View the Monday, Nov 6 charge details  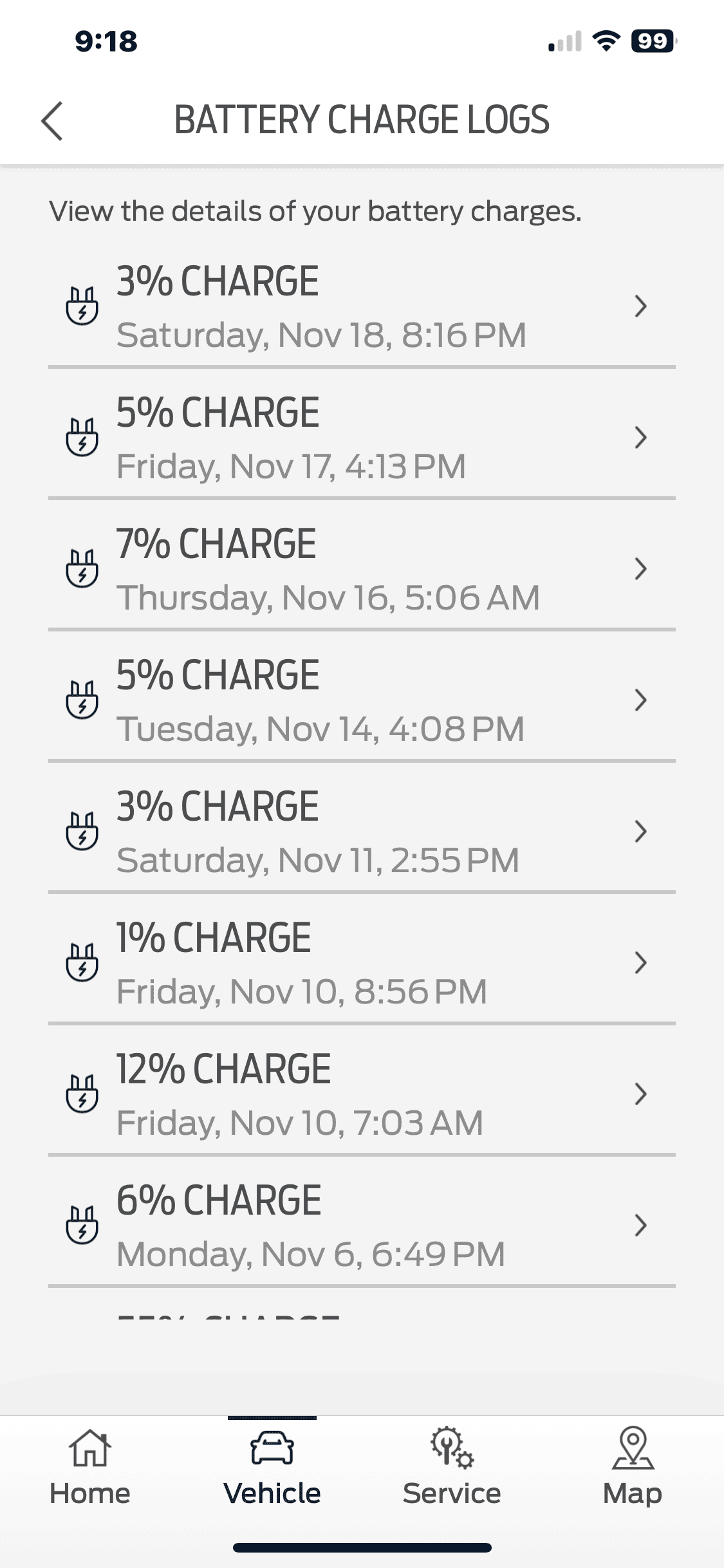pyautogui.click(x=360, y=1226)
